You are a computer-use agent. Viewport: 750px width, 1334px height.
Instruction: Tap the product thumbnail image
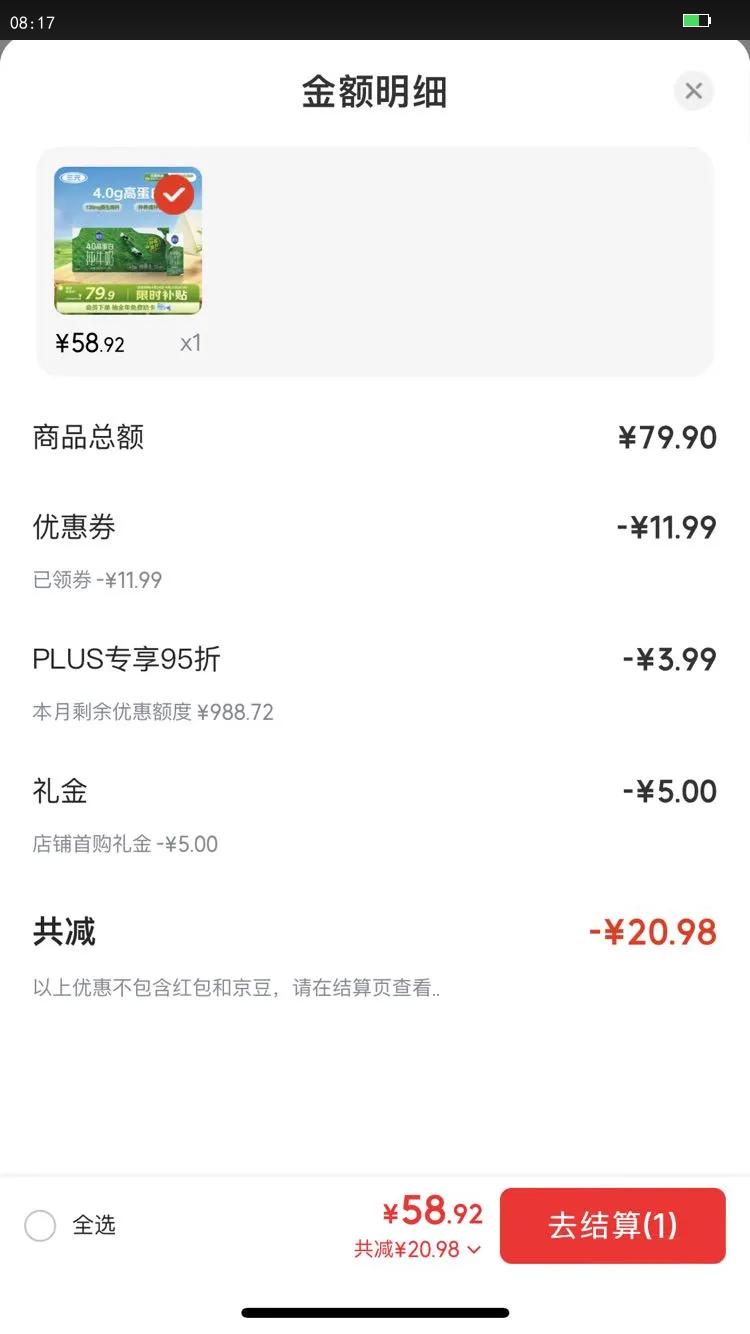click(x=128, y=240)
